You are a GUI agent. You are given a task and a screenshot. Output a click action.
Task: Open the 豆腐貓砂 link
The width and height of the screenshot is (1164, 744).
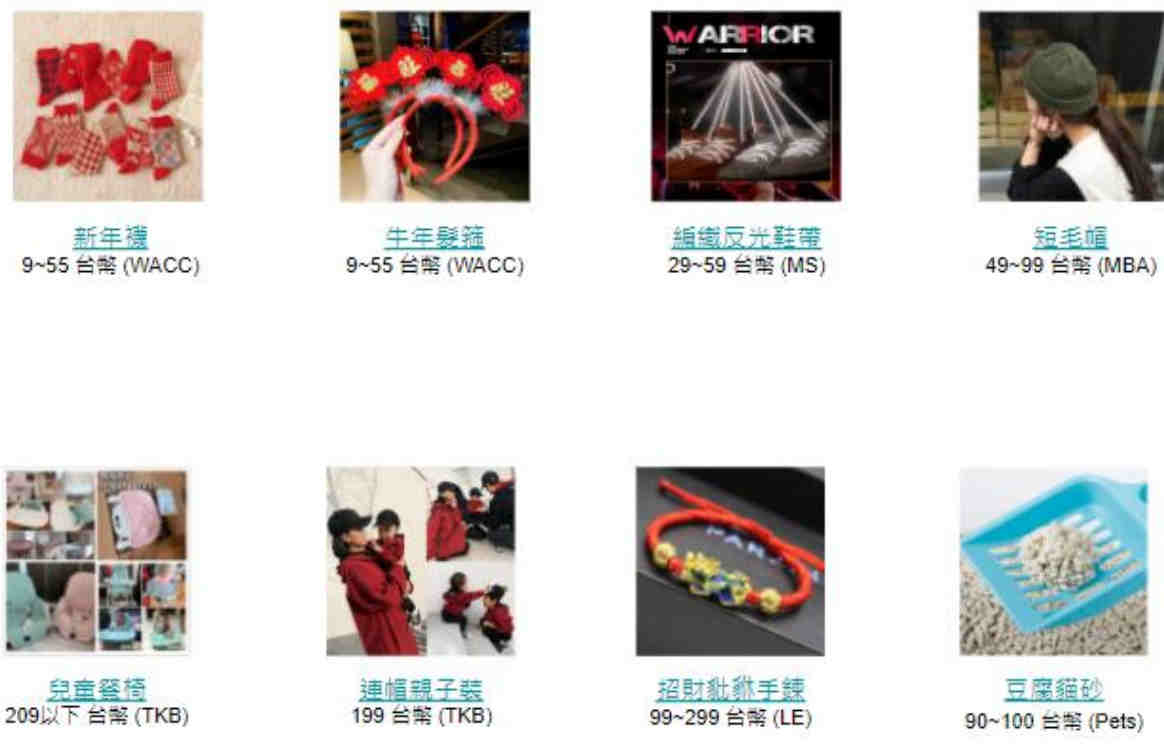(x=1054, y=692)
